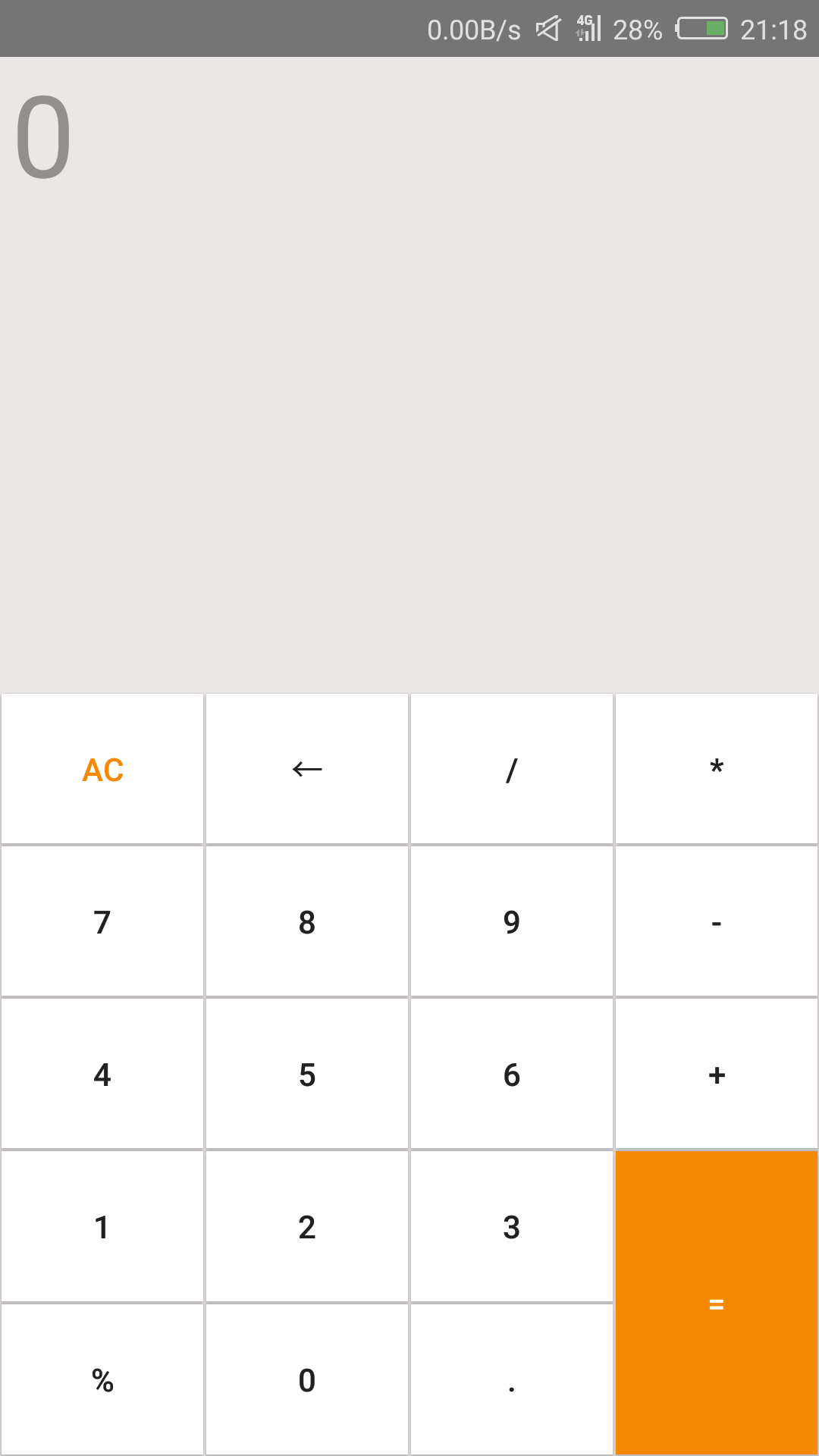Select the division operator key

(x=512, y=768)
